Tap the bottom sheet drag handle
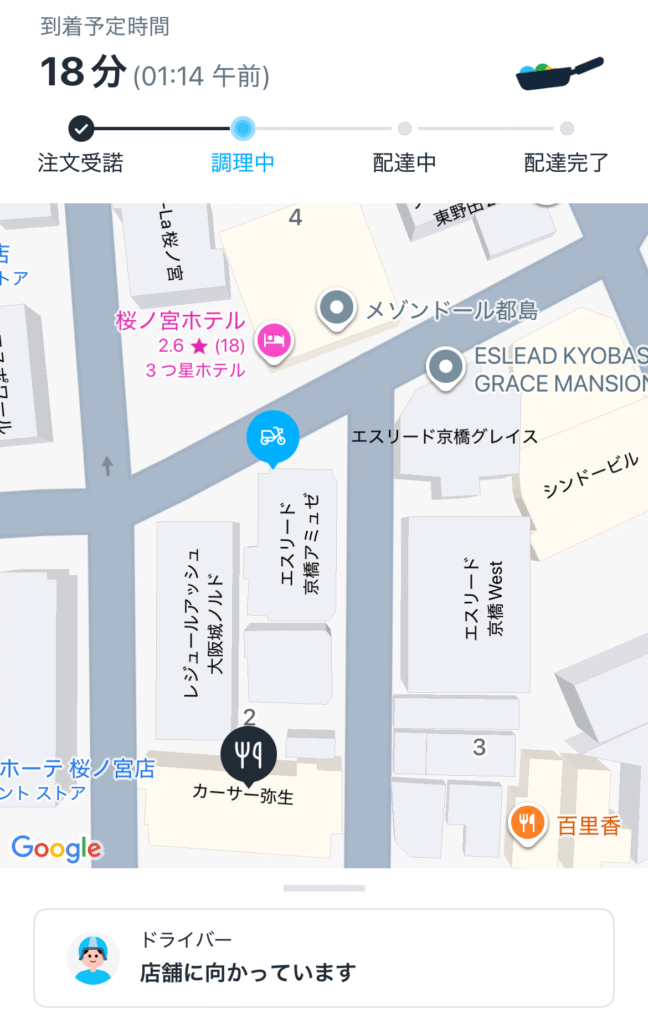 324,887
